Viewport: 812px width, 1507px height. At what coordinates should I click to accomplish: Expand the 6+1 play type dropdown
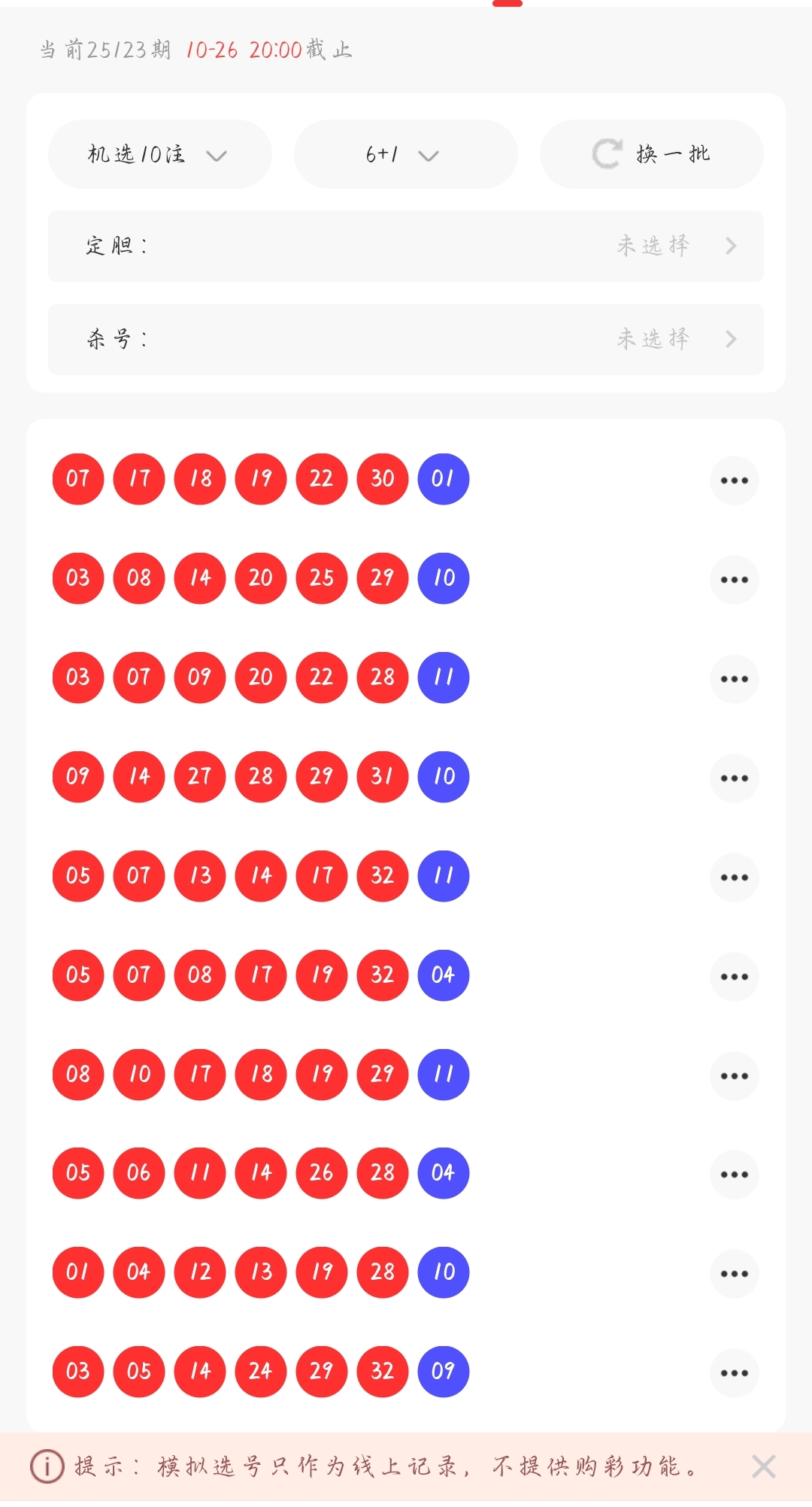click(405, 155)
